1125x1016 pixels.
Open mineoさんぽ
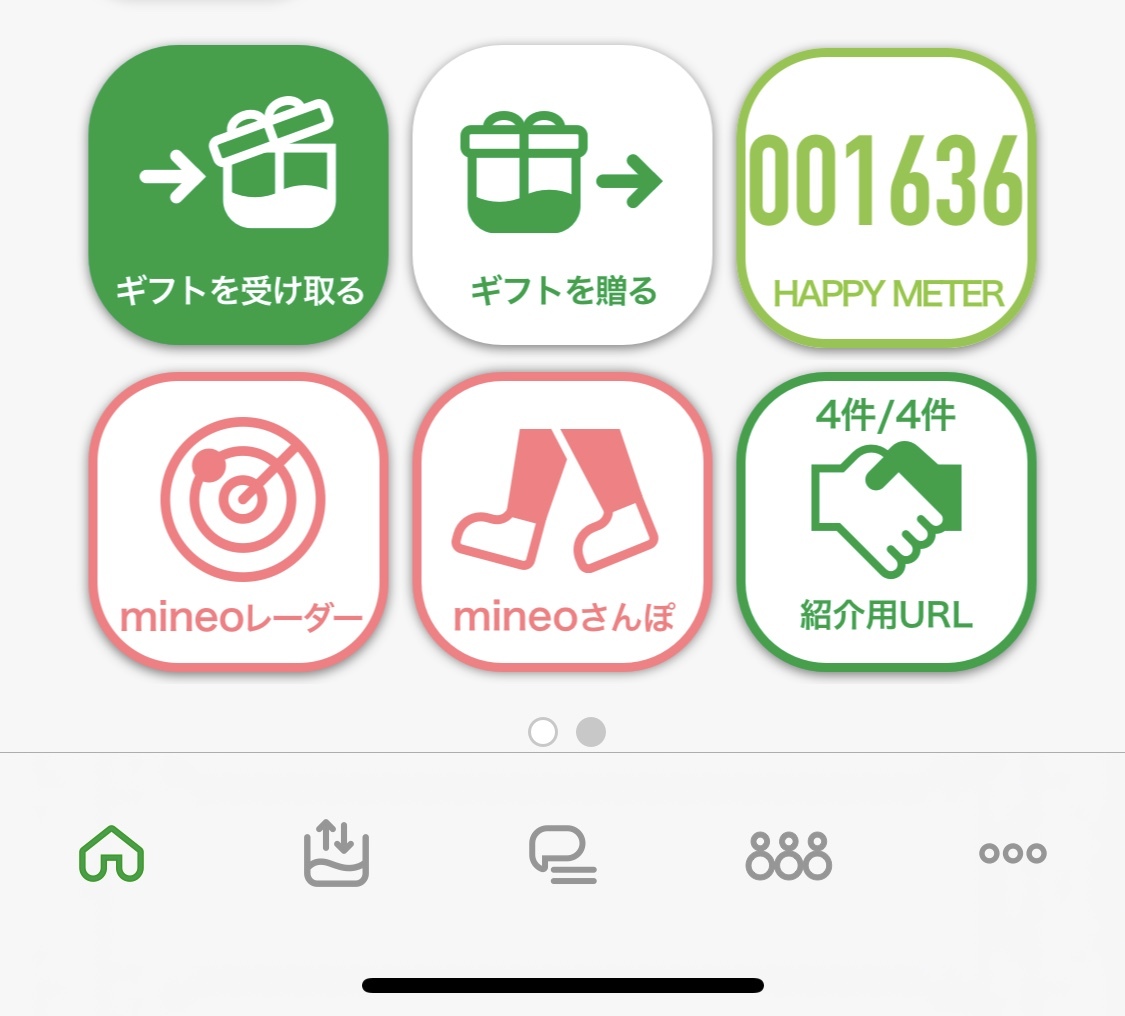[x=562, y=522]
